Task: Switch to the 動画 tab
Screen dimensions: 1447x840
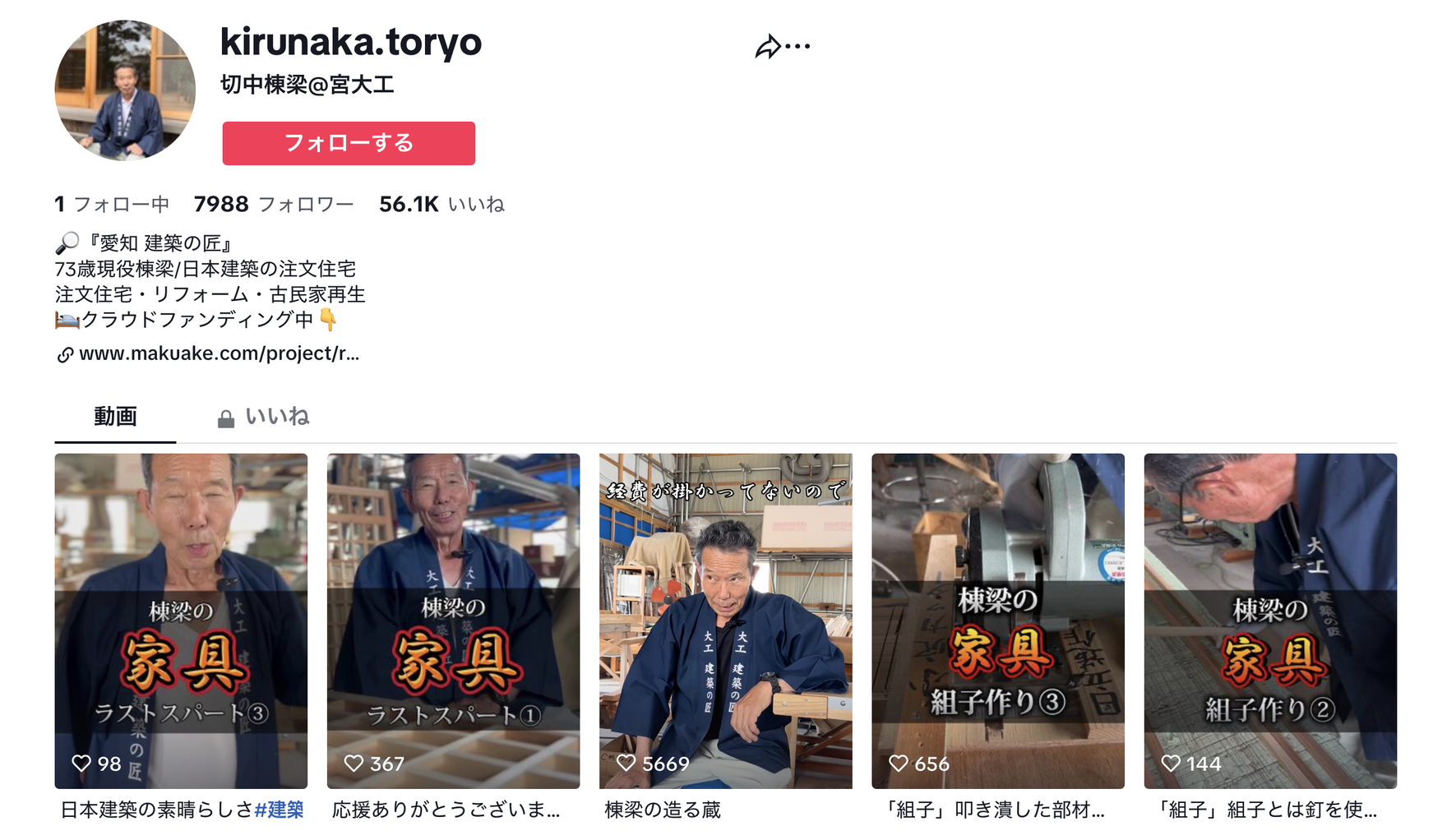Action: coord(115,417)
